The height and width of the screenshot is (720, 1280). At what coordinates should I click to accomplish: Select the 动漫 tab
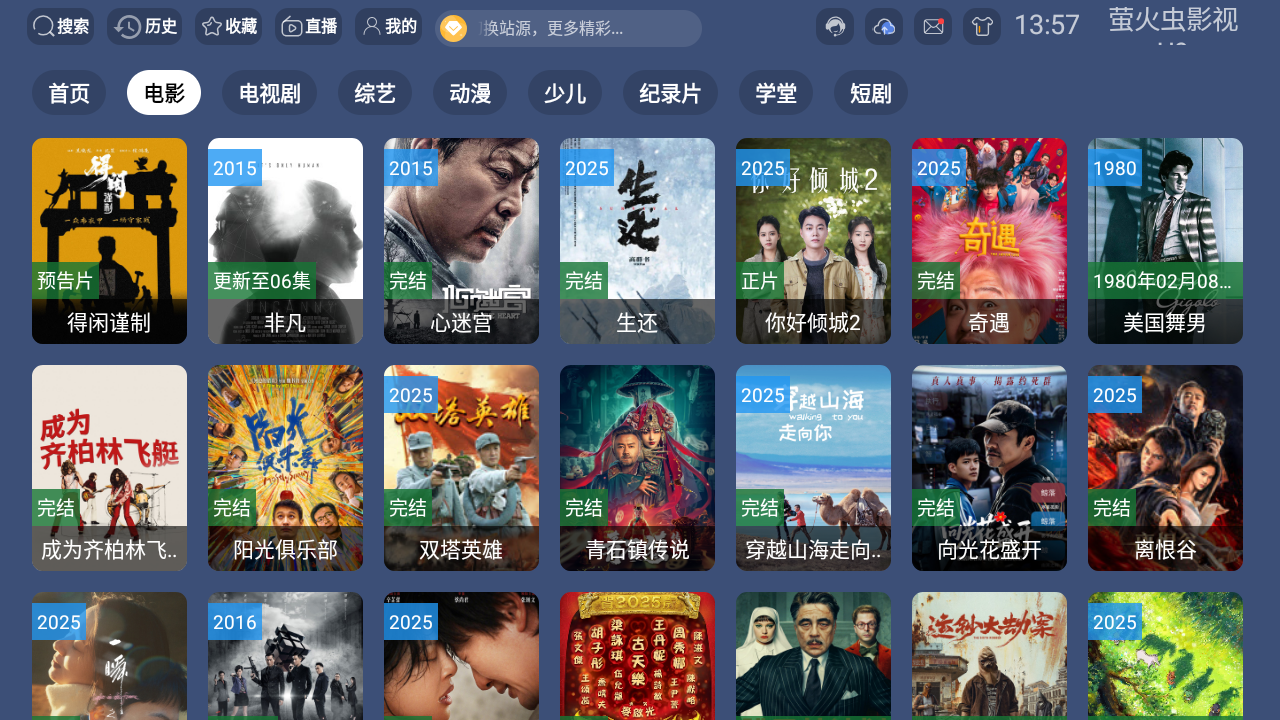(x=470, y=93)
